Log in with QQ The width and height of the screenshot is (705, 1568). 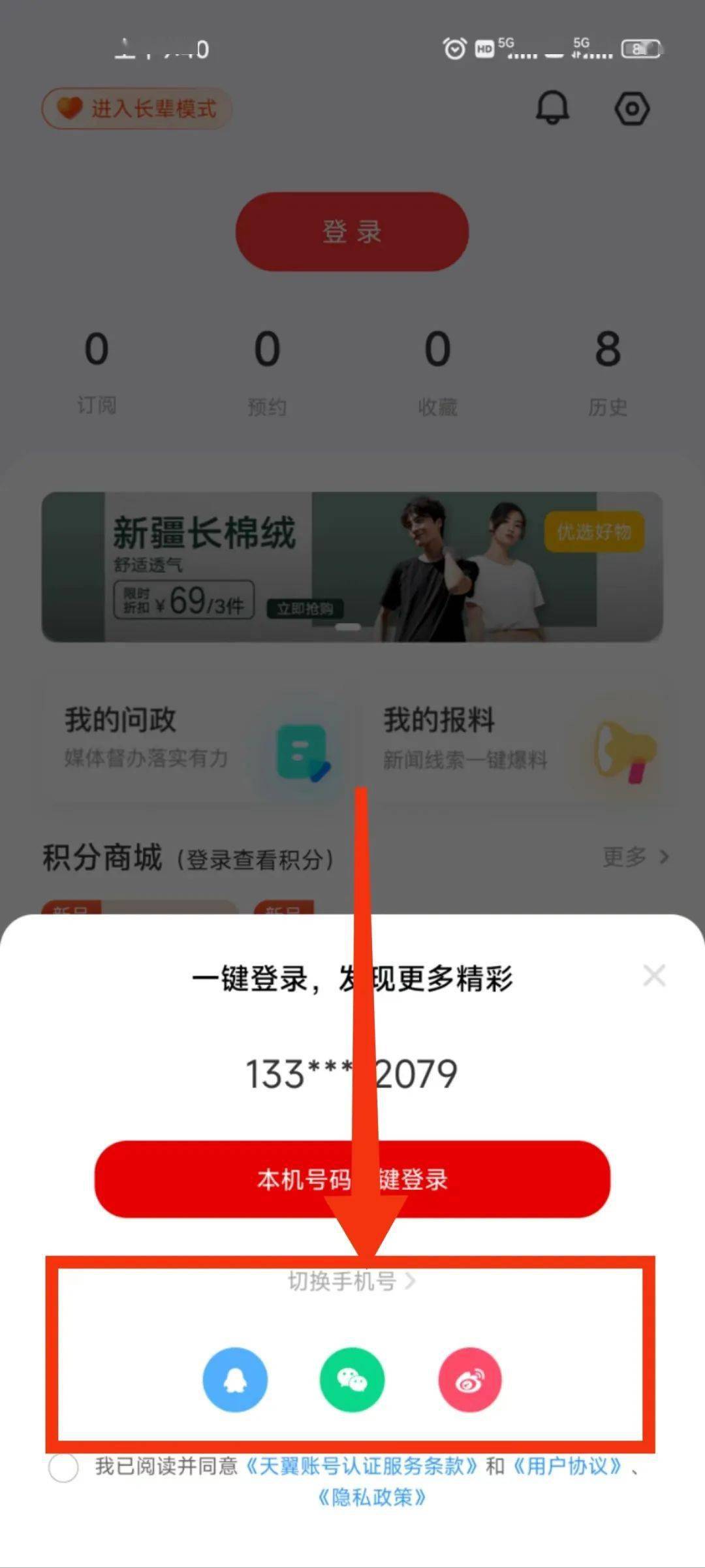pyautogui.click(x=235, y=1379)
